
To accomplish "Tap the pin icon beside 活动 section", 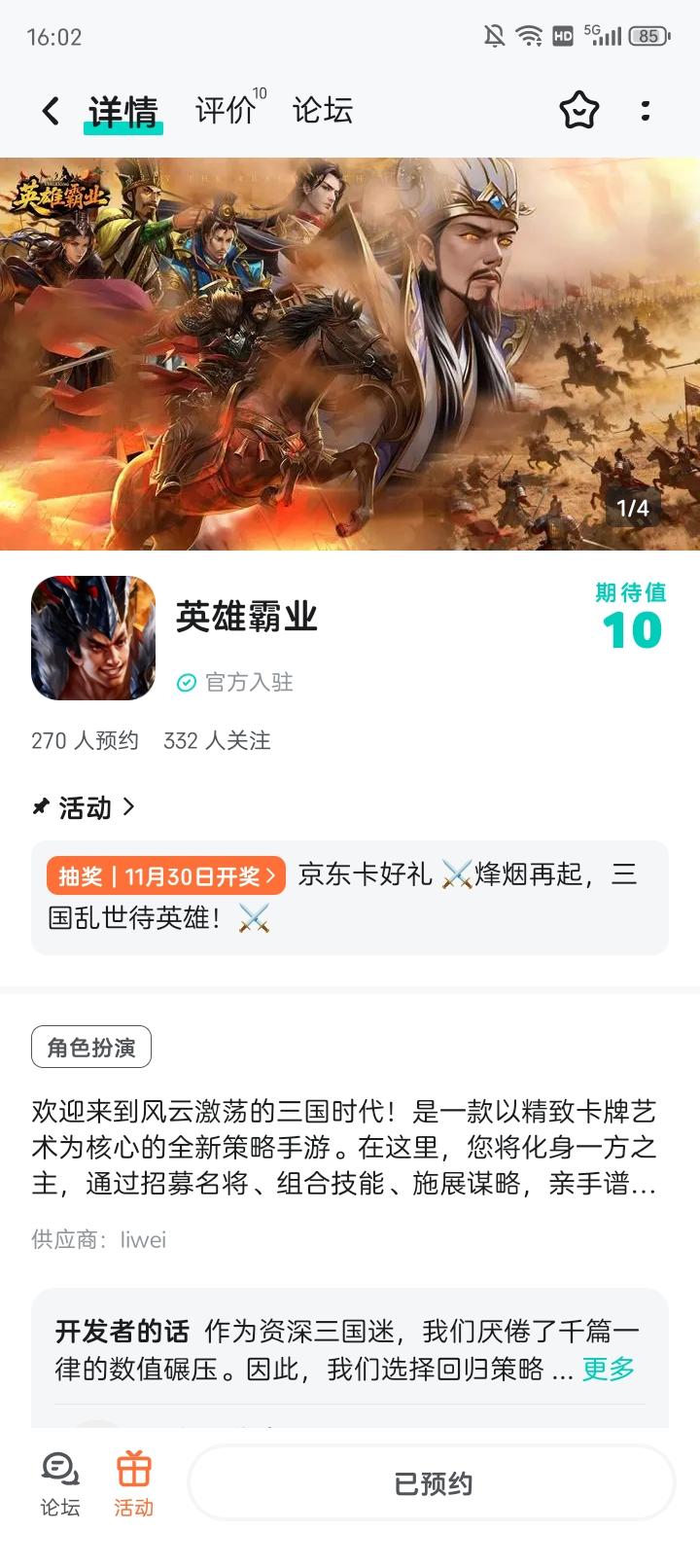I will click(40, 806).
